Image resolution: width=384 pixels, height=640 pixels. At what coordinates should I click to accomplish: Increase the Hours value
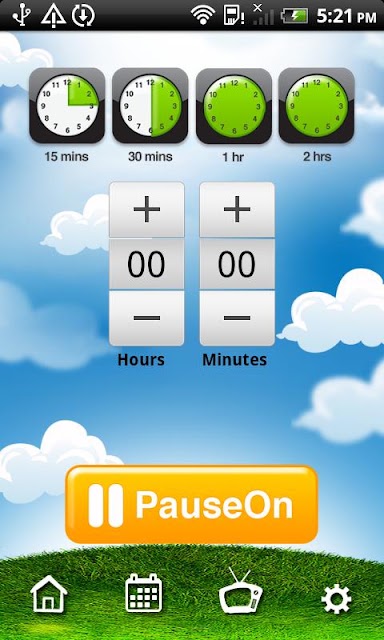146,209
